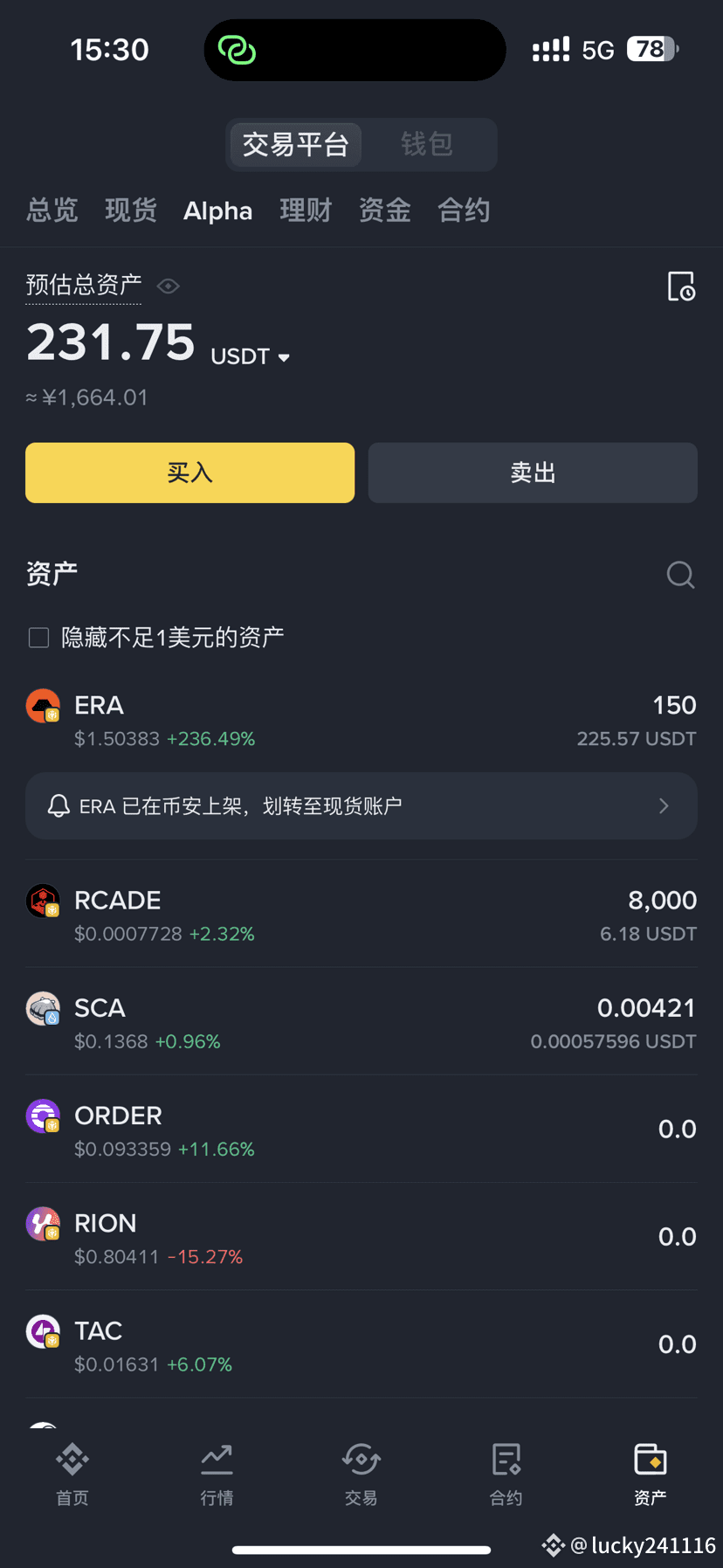Viewport: 723px width, 1568px height.
Task: Open the ERA 划转至现货账户 notice
Action: pyautogui.click(x=361, y=805)
